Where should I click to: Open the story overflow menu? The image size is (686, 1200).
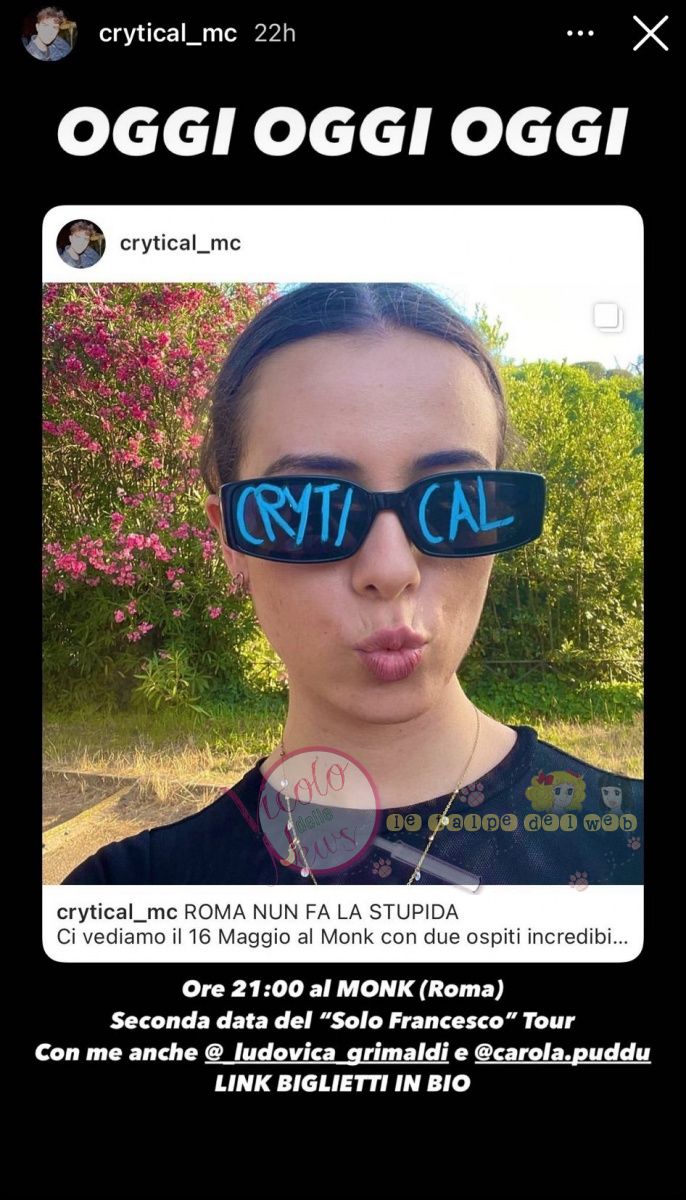click(580, 33)
